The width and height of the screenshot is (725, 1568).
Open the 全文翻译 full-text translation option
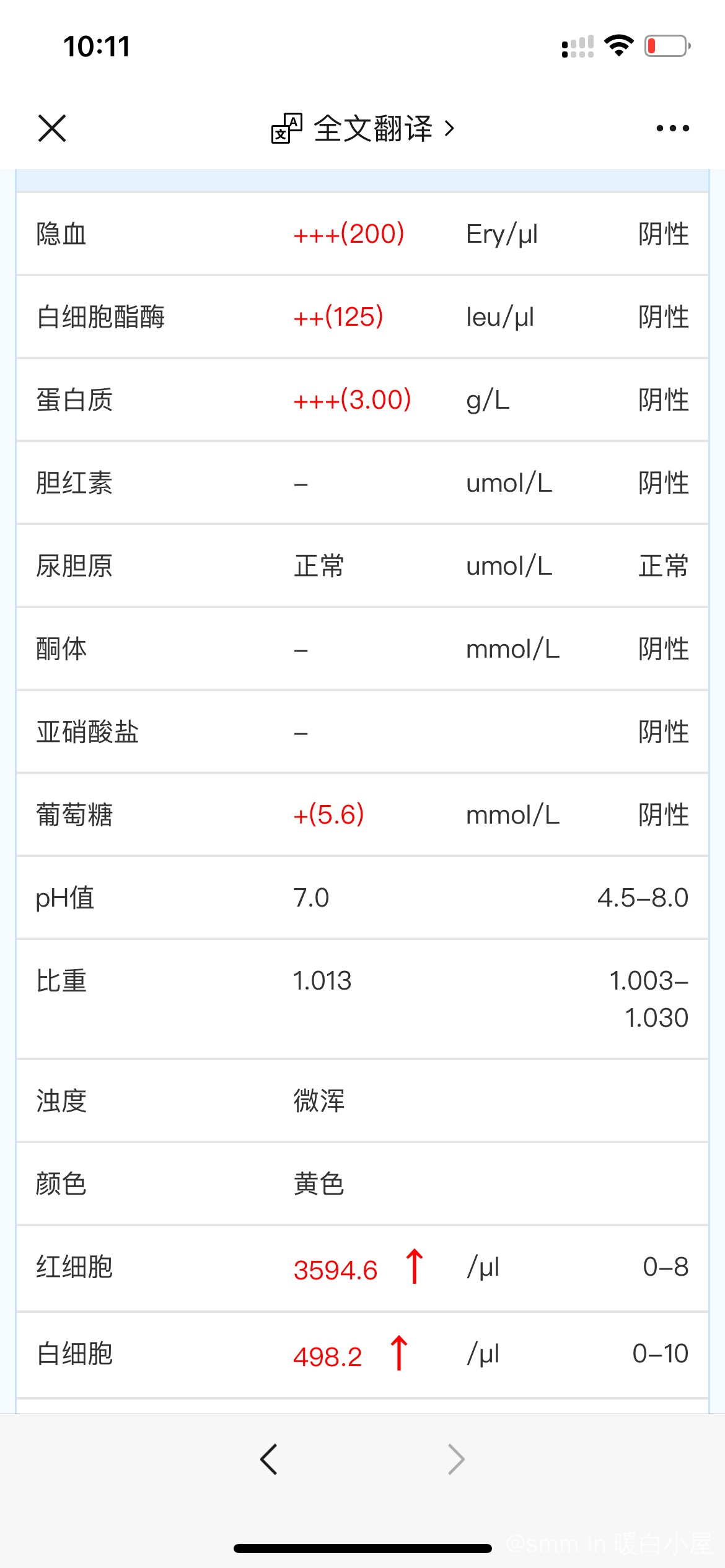click(x=363, y=128)
